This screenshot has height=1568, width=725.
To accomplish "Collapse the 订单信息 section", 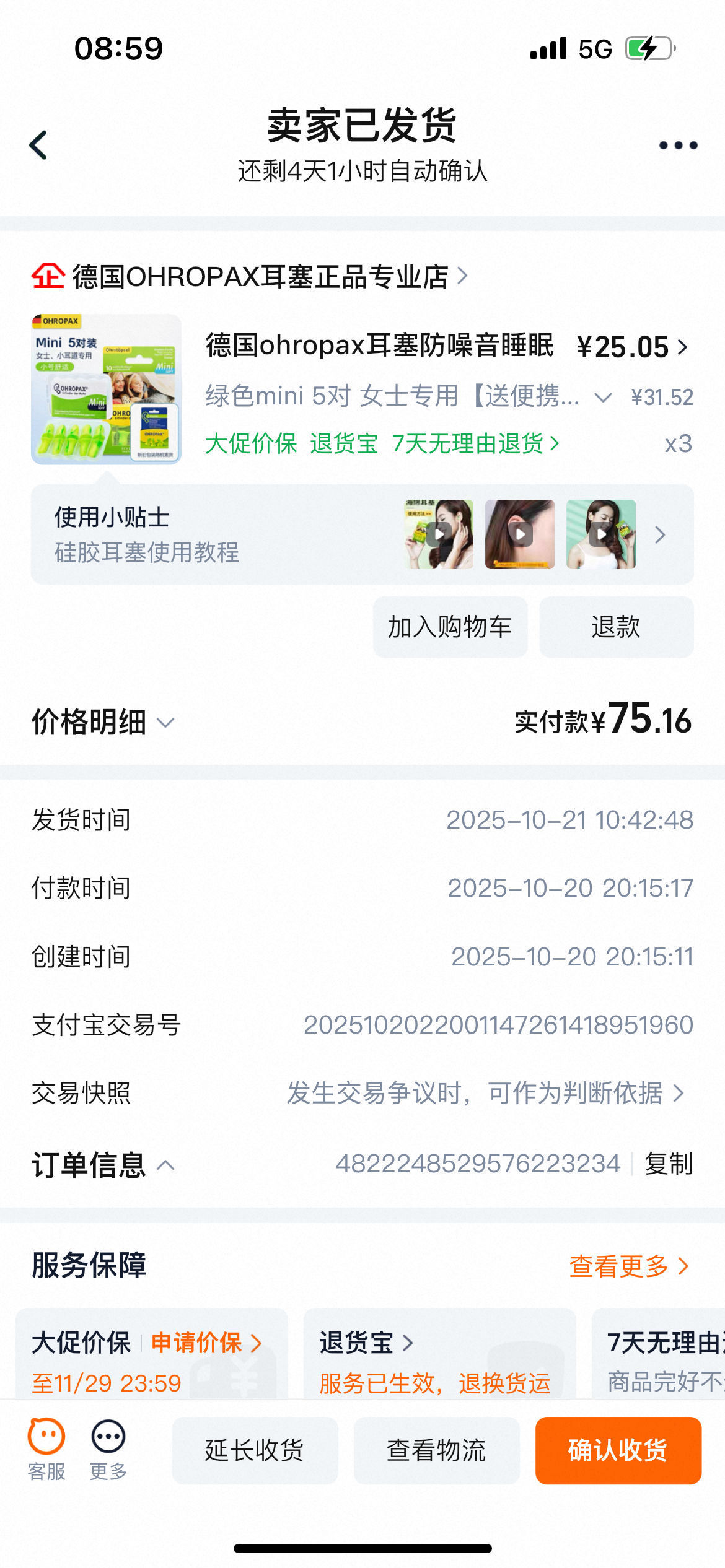I will pyautogui.click(x=103, y=1165).
